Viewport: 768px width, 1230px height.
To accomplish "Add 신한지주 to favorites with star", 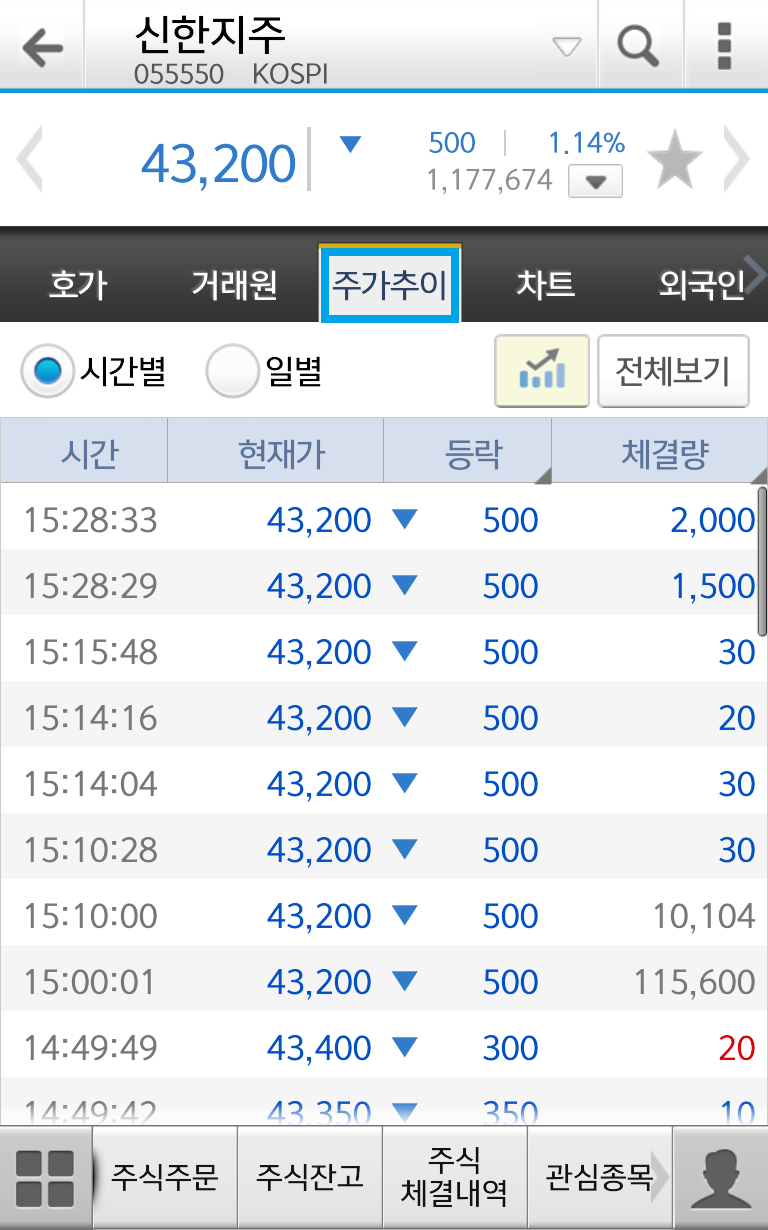I will pyautogui.click(x=674, y=162).
